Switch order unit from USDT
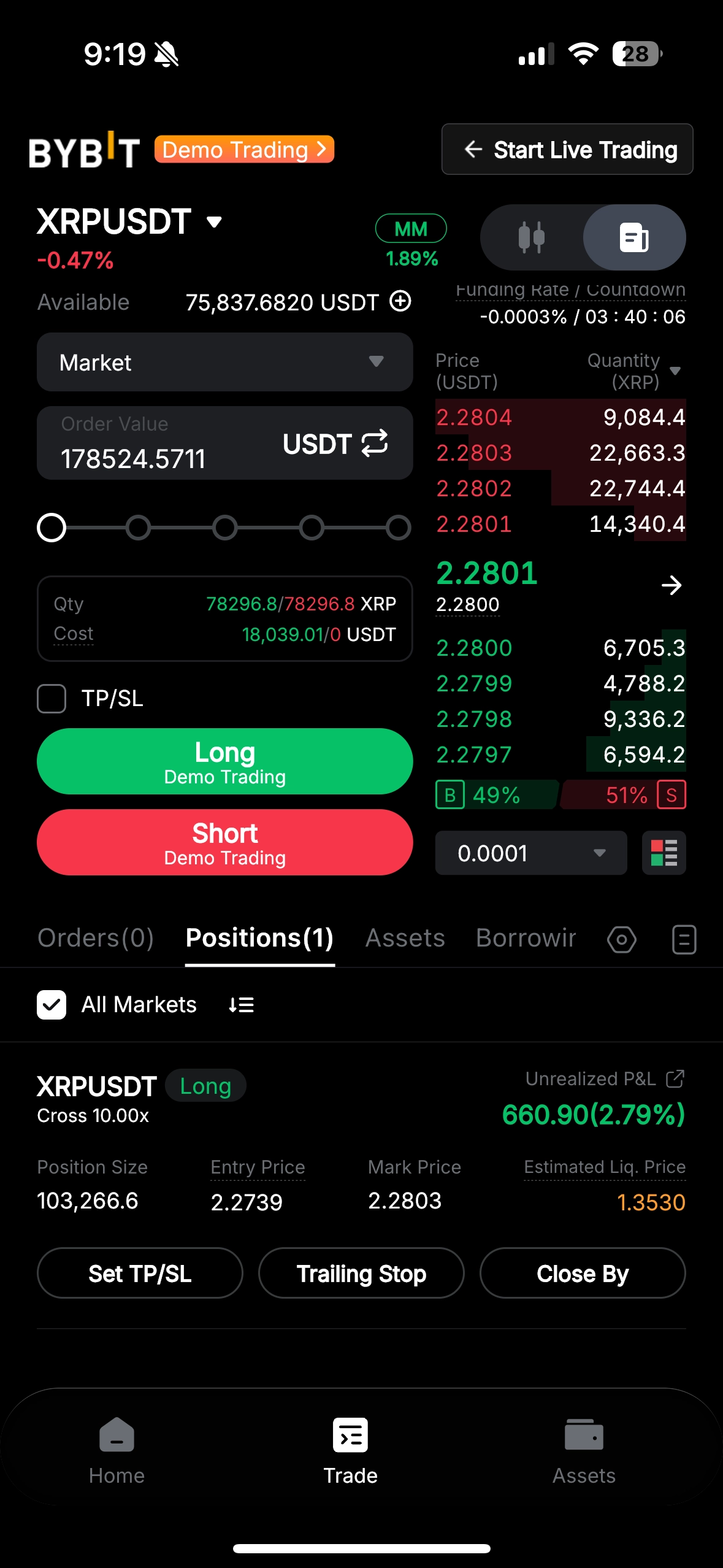The image size is (723, 1568). [x=335, y=444]
